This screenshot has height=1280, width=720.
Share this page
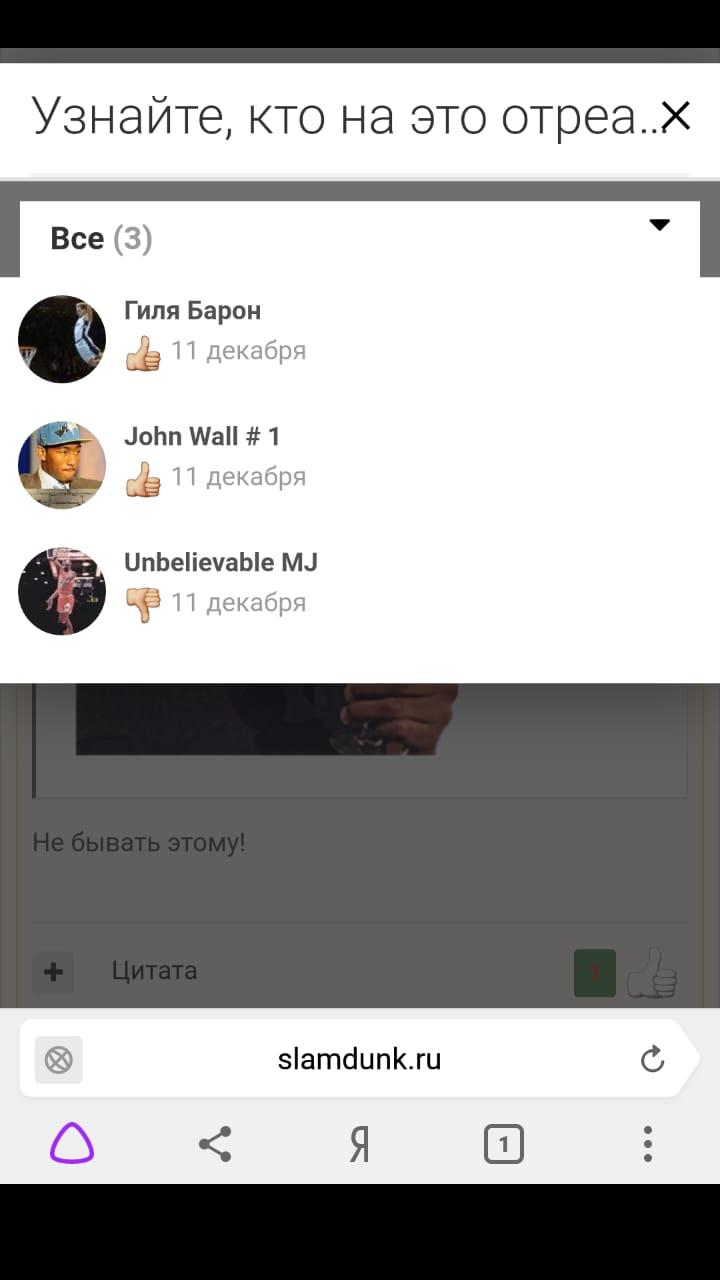click(x=215, y=1144)
